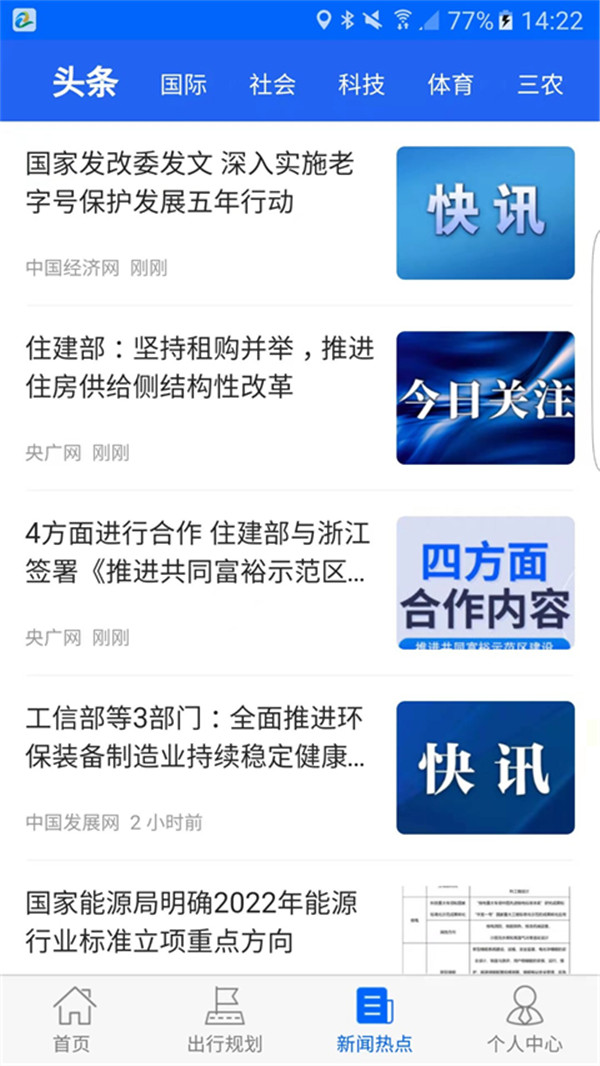600x1066 pixels.
Task: Open the 科技 category tab
Action: tap(361, 84)
